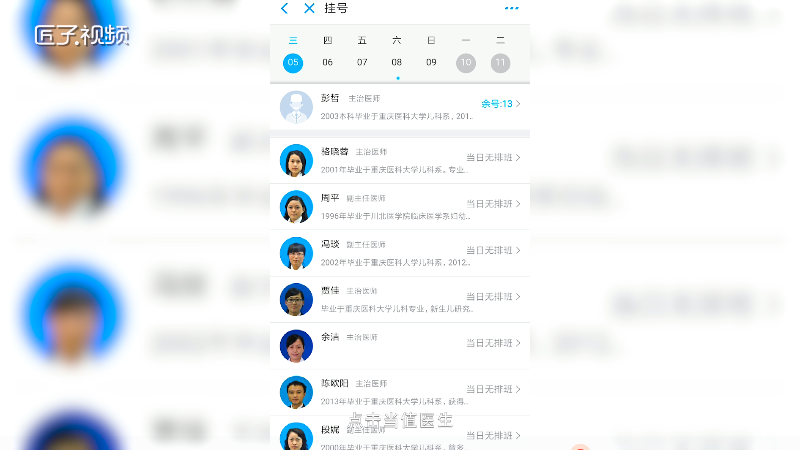Open doctor 余清's row
The image size is (800, 450).
click(x=400, y=344)
